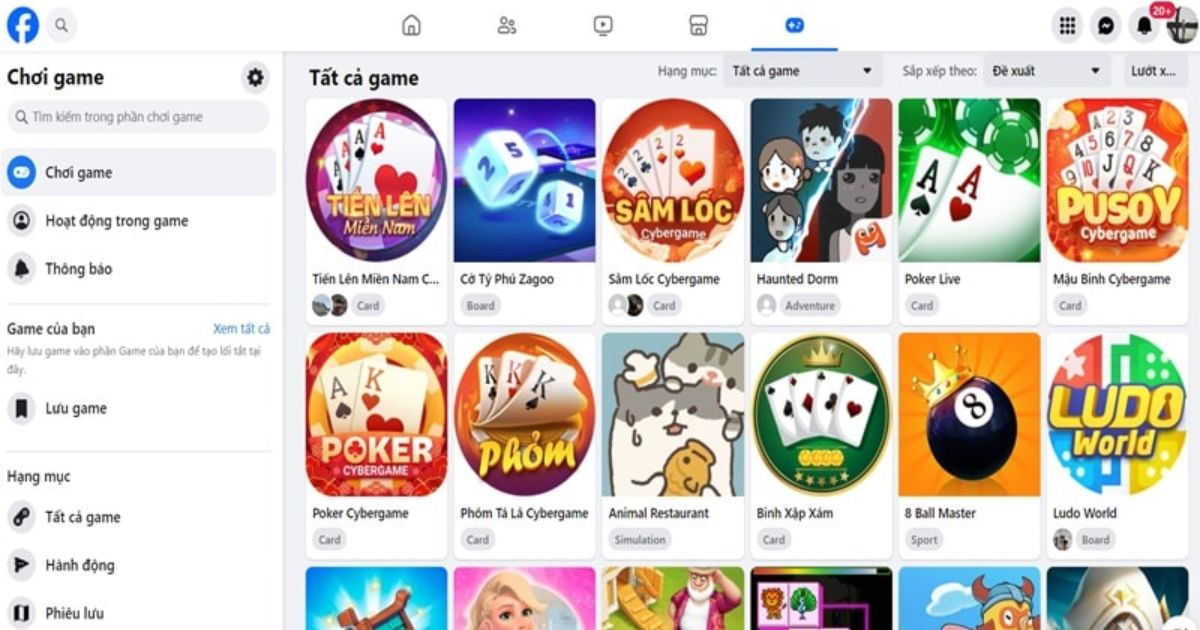Launch the Ludo World game card

tap(1116, 415)
